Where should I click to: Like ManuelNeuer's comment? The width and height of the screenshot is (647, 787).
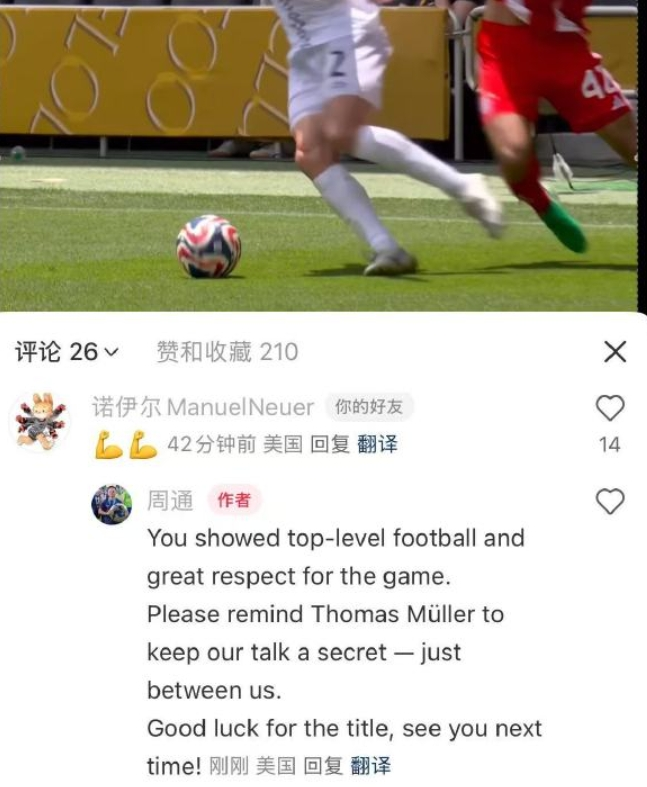click(x=609, y=408)
